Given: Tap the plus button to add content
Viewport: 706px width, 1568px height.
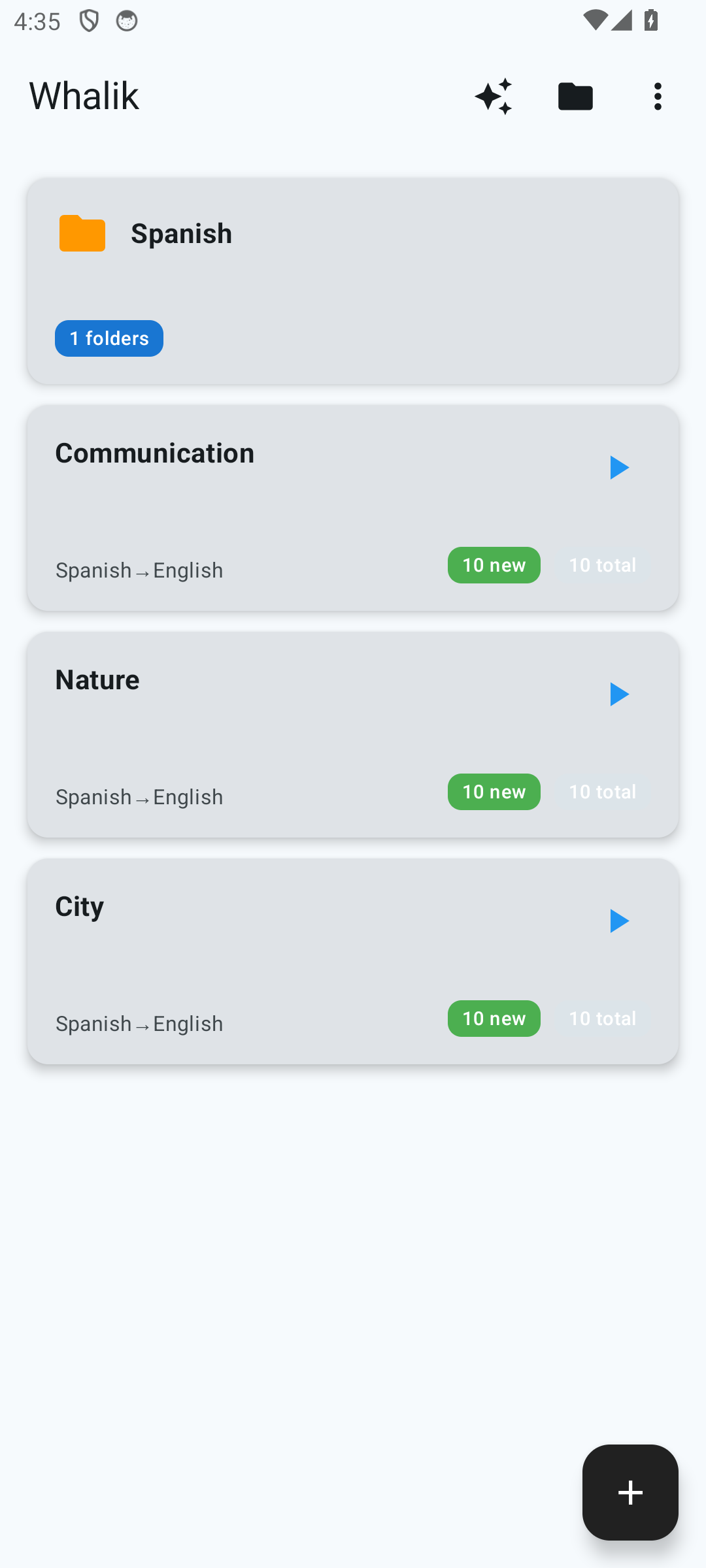Looking at the screenshot, I should tap(630, 1492).
